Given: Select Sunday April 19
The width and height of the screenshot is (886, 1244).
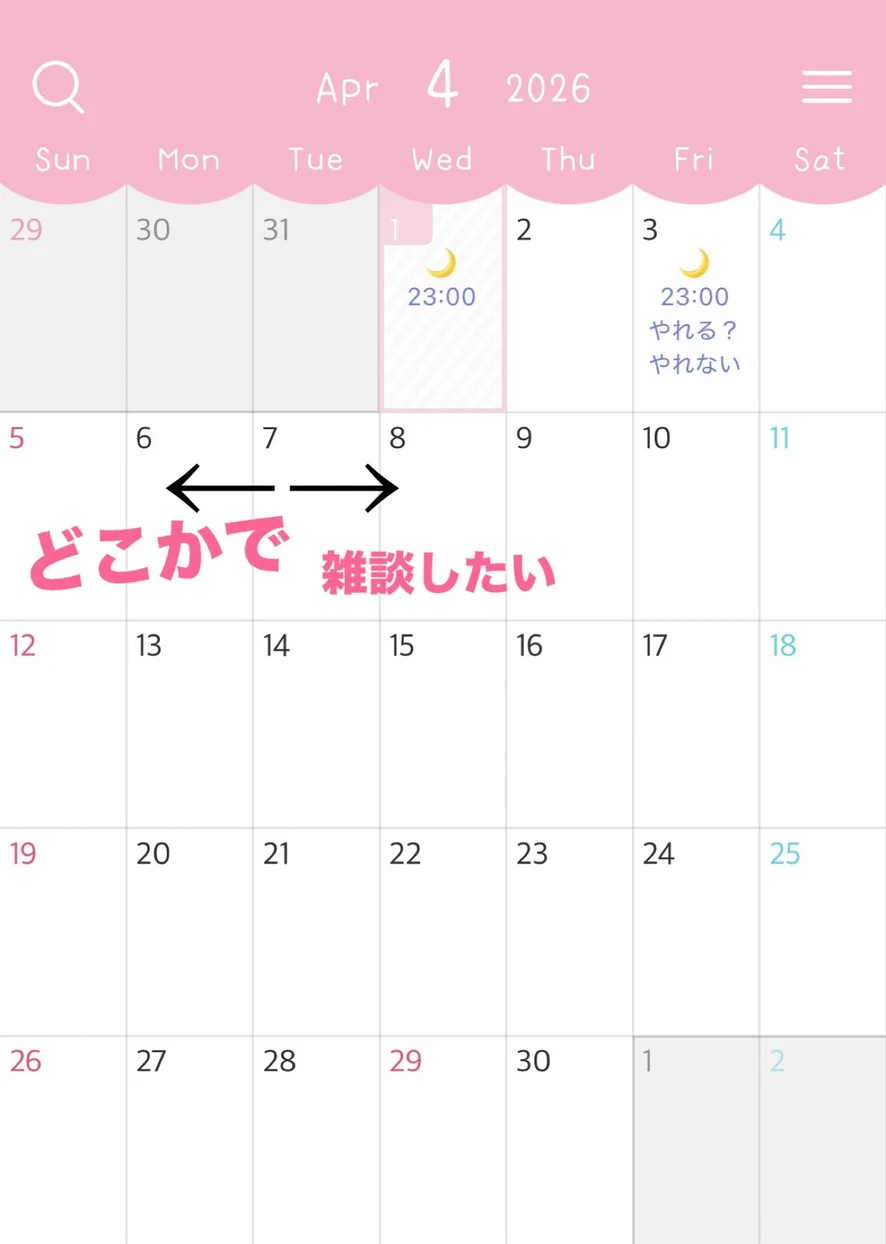Looking at the screenshot, I should 63,930.
